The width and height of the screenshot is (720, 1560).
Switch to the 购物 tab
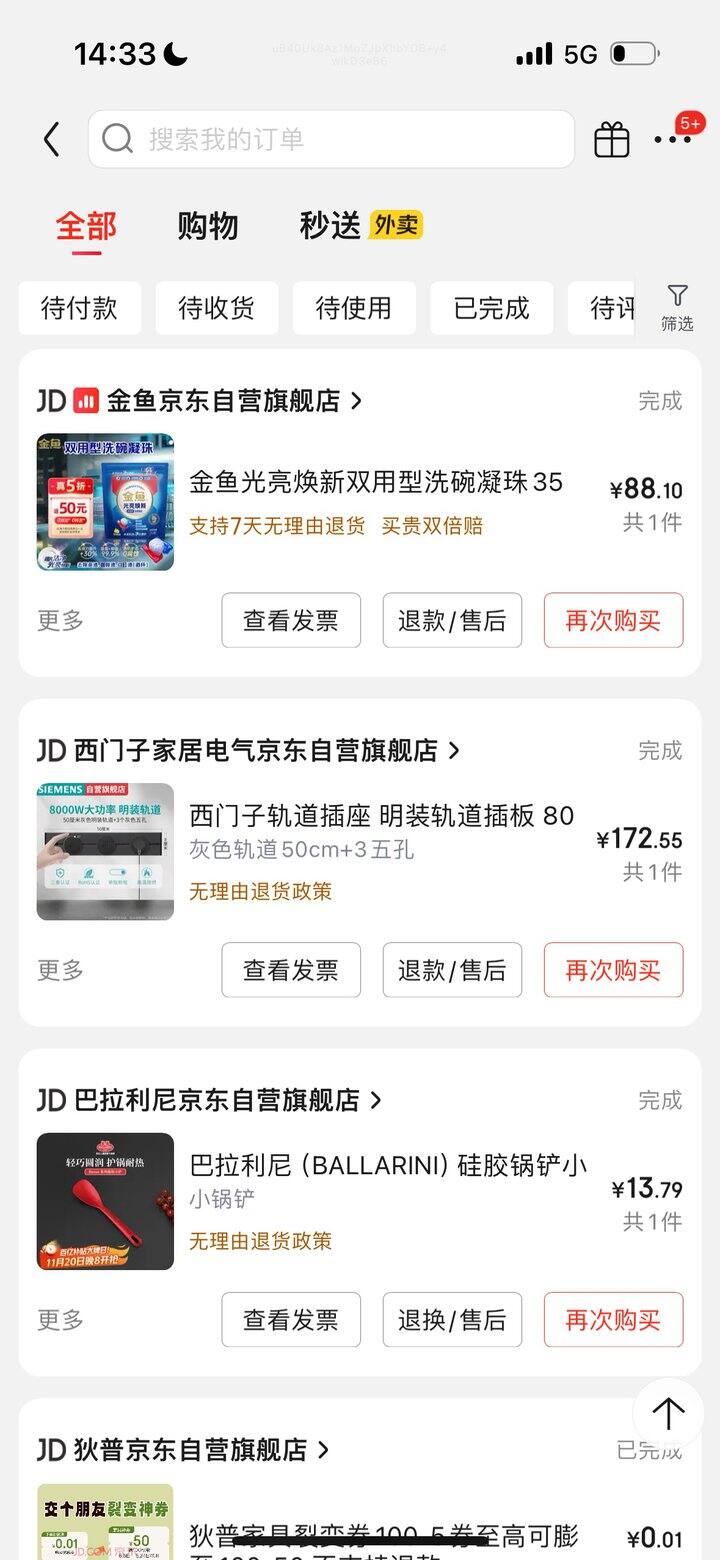(x=208, y=226)
